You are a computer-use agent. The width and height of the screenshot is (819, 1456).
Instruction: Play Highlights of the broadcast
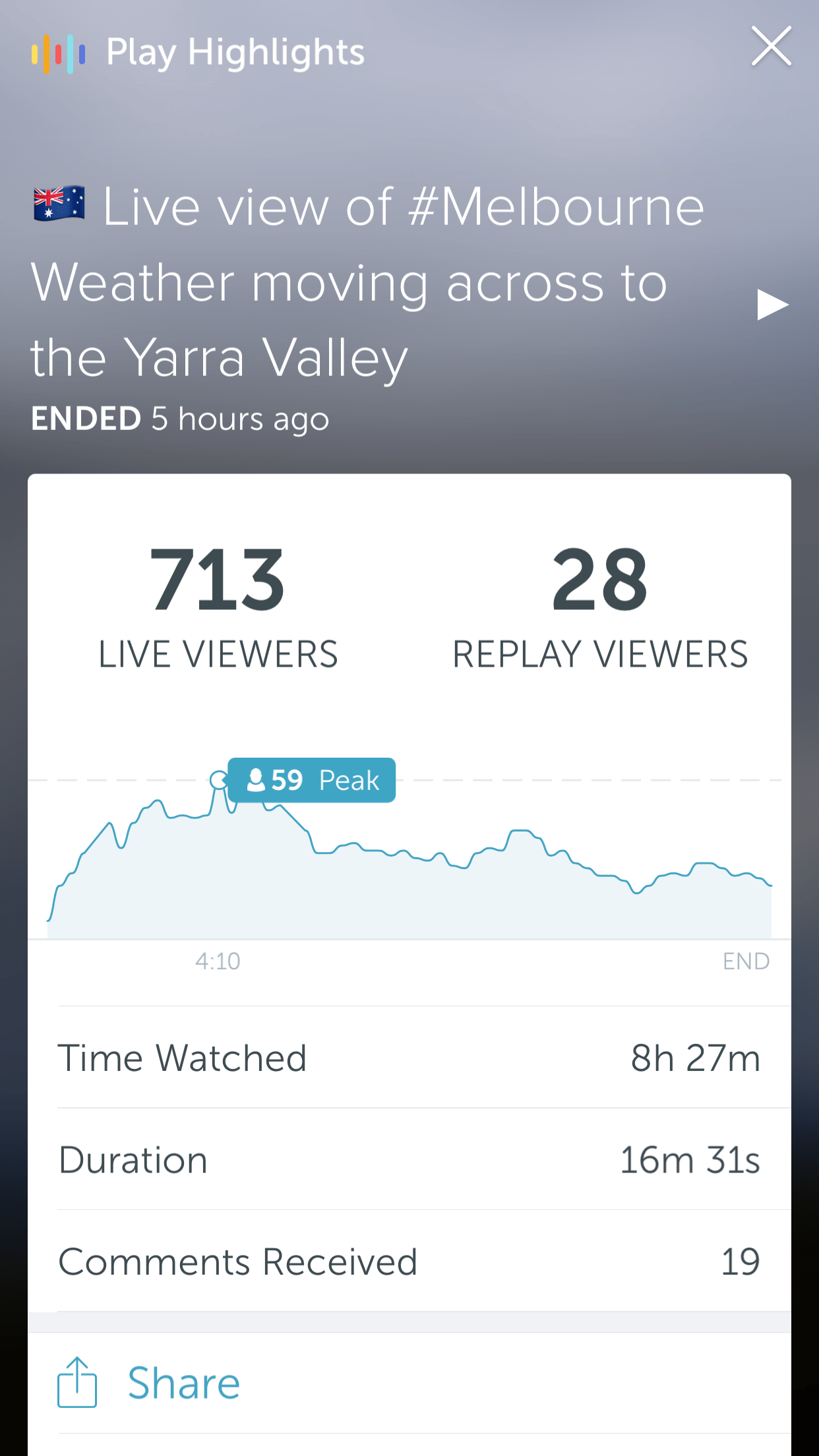[x=198, y=53]
